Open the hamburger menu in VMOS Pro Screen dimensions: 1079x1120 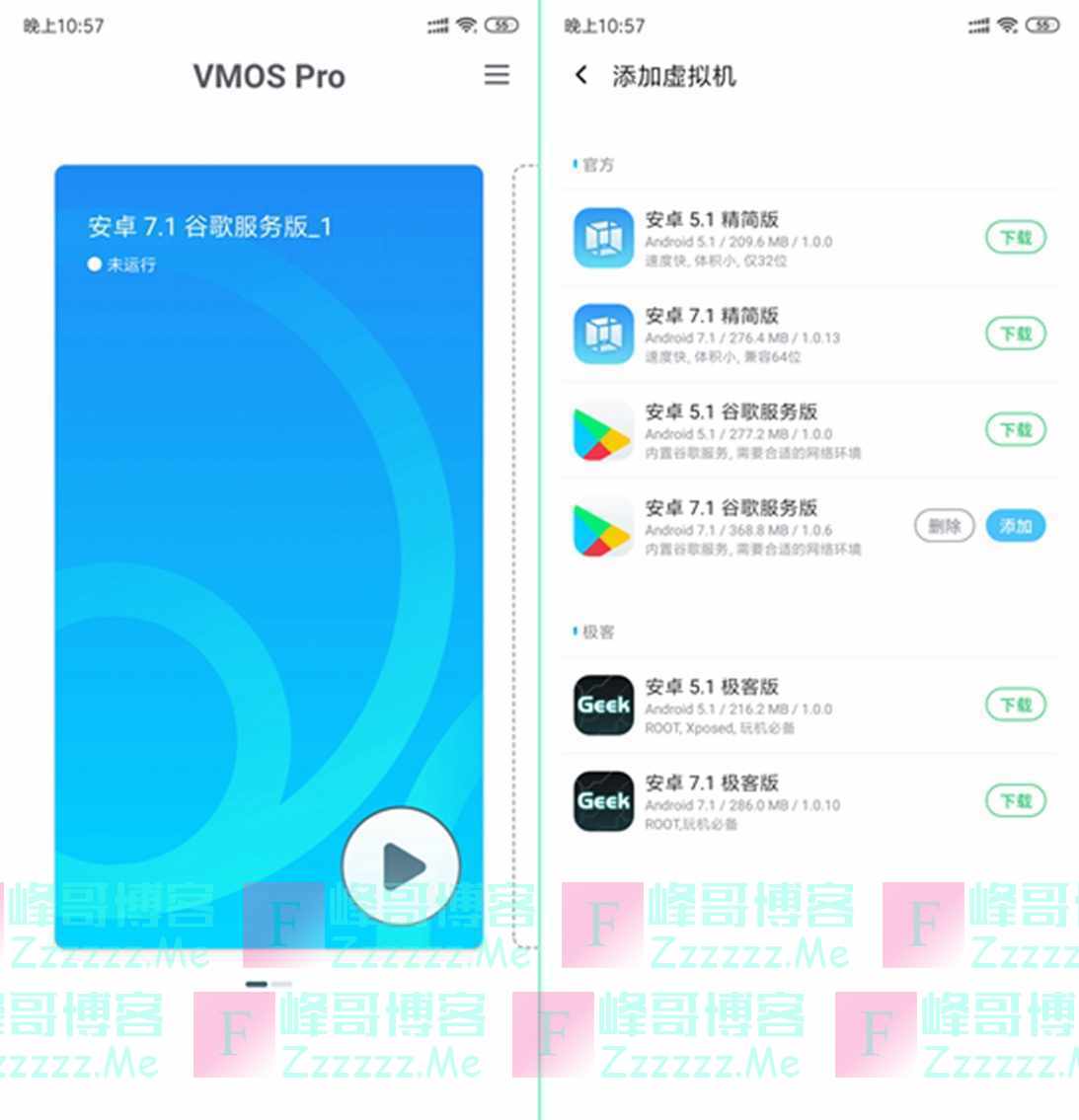pyautogui.click(x=497, y=75)
